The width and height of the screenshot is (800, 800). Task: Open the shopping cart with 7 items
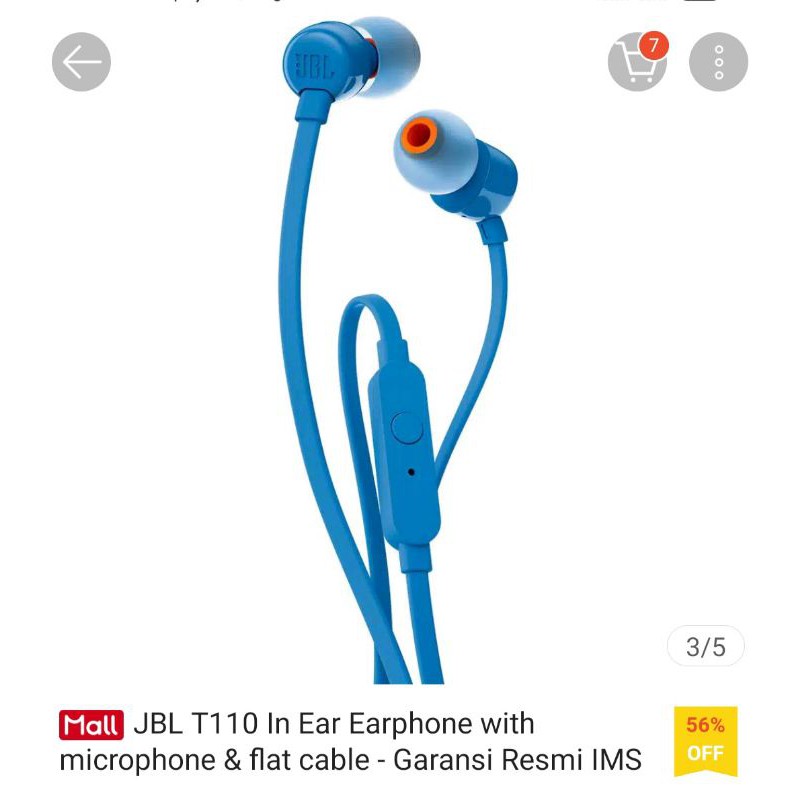[637, 62]
